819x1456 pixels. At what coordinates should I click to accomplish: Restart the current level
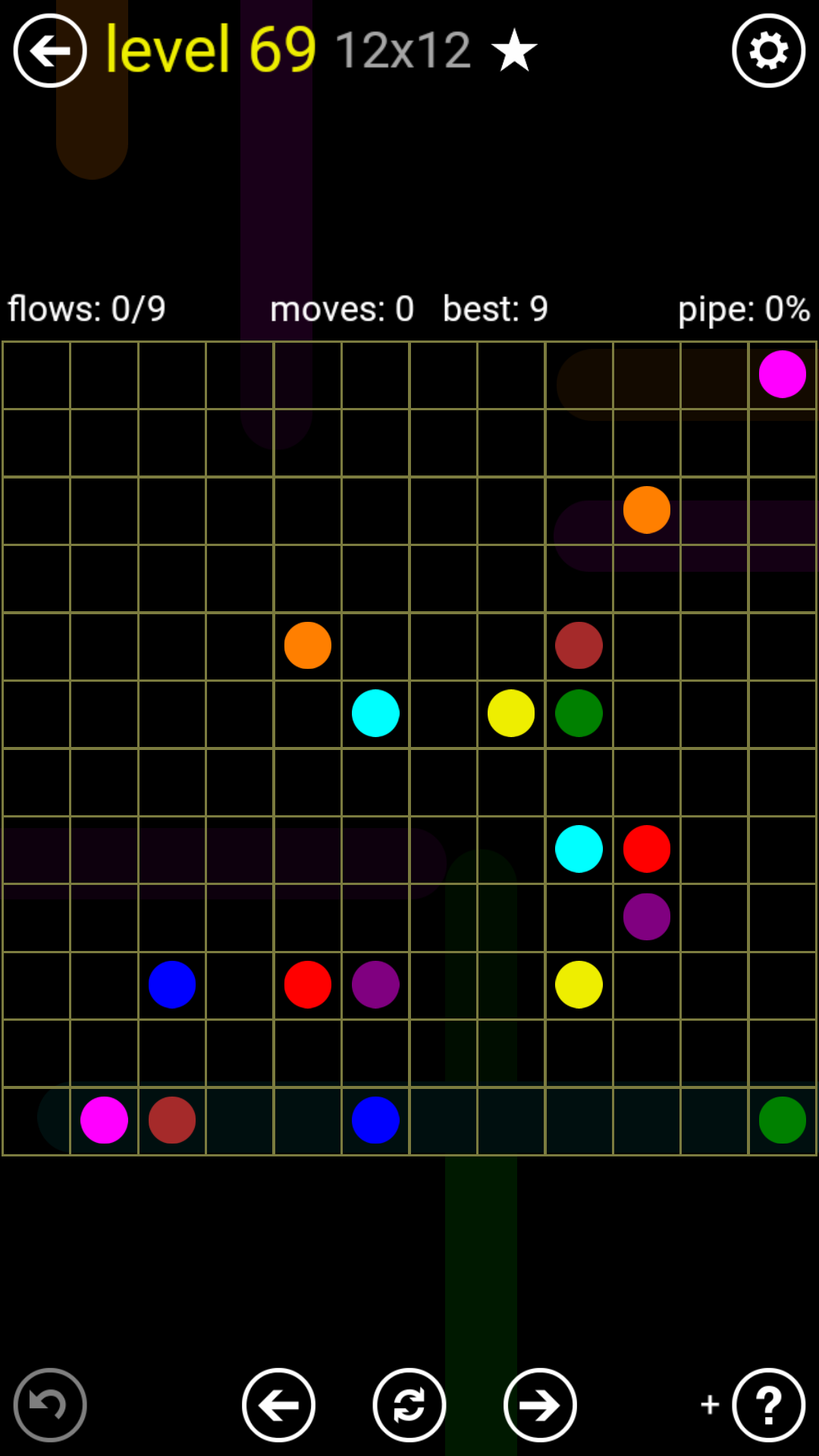tap(409, 1405)
